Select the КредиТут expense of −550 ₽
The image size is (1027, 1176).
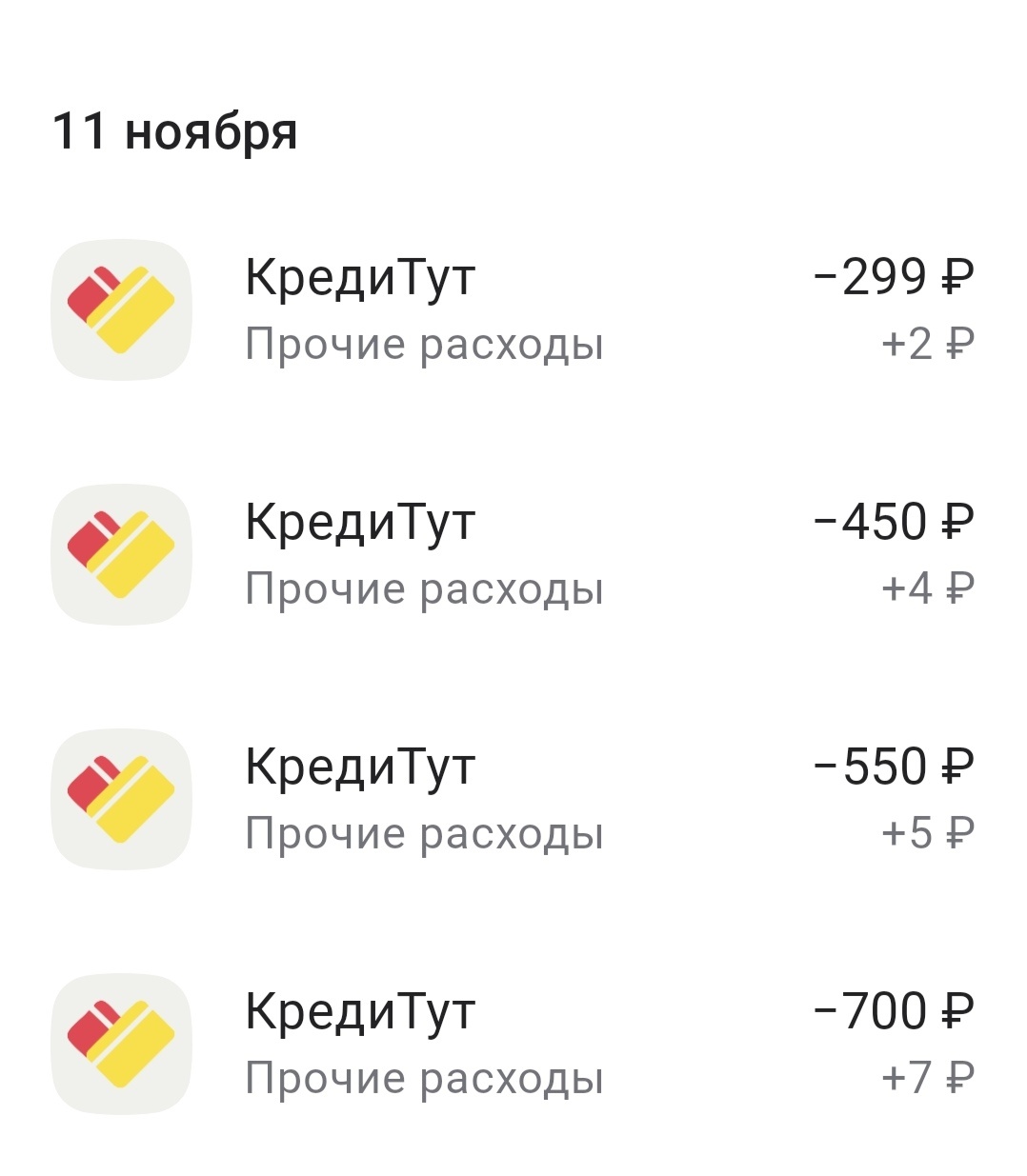click(513, 799)
